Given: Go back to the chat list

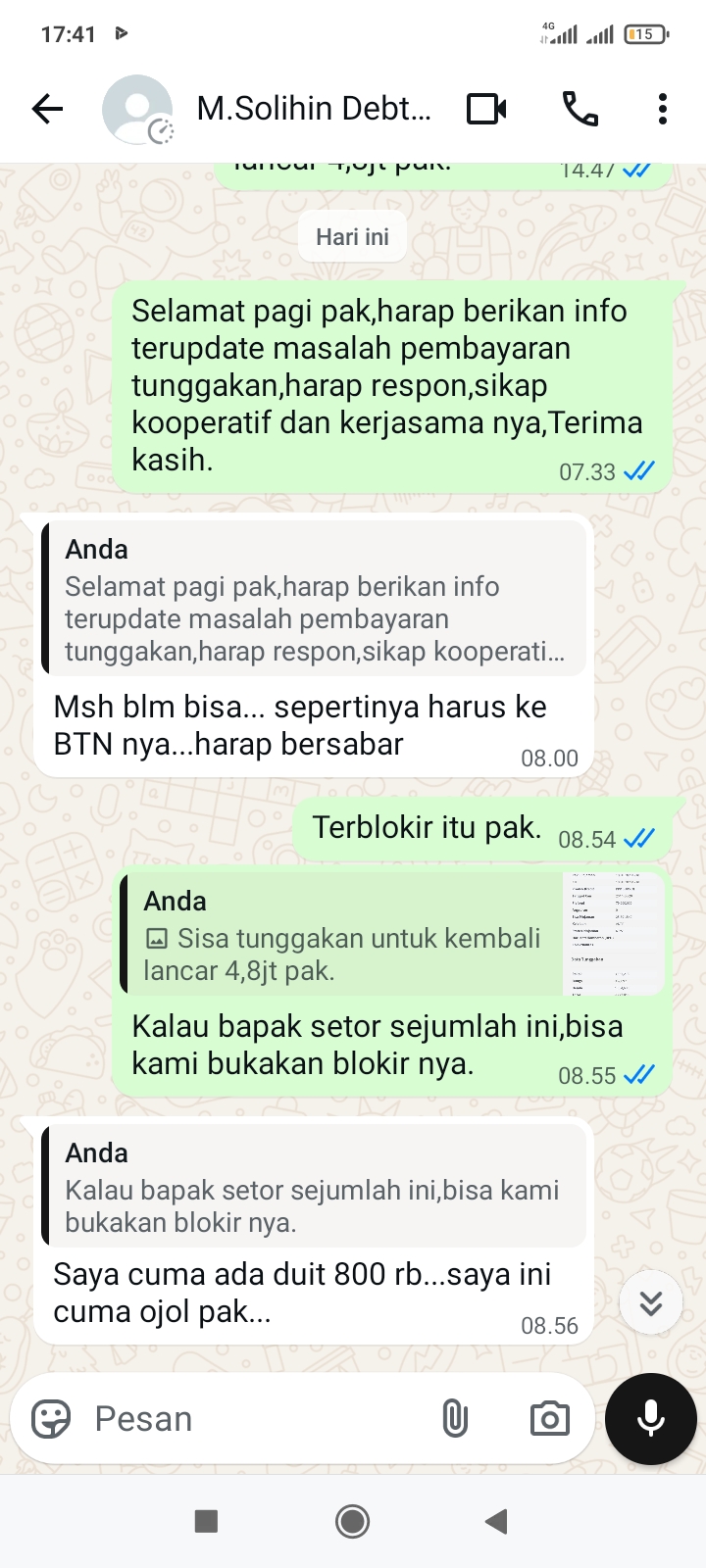Looking at the screenshot, I should tap(47, 109).
